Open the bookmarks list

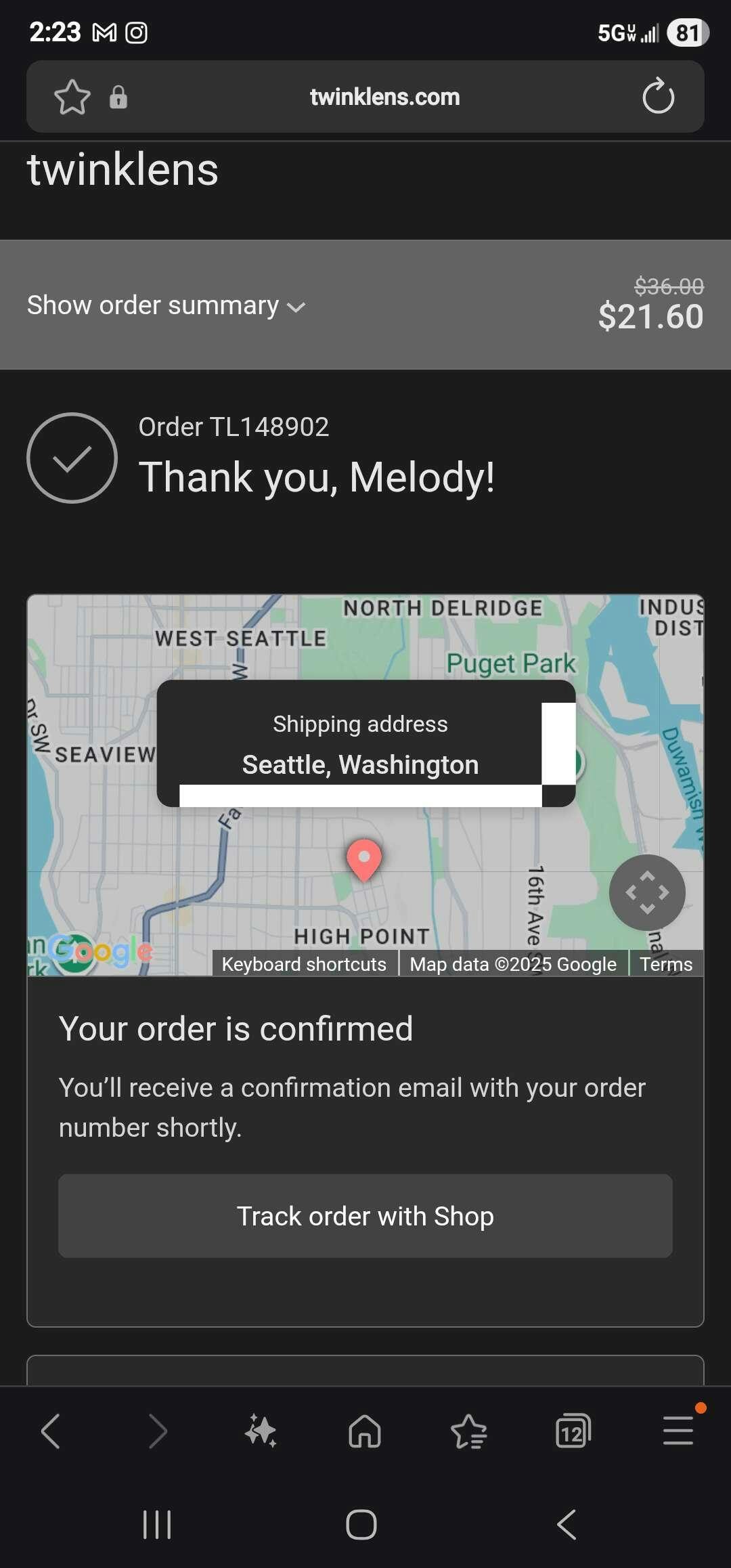468,1431
